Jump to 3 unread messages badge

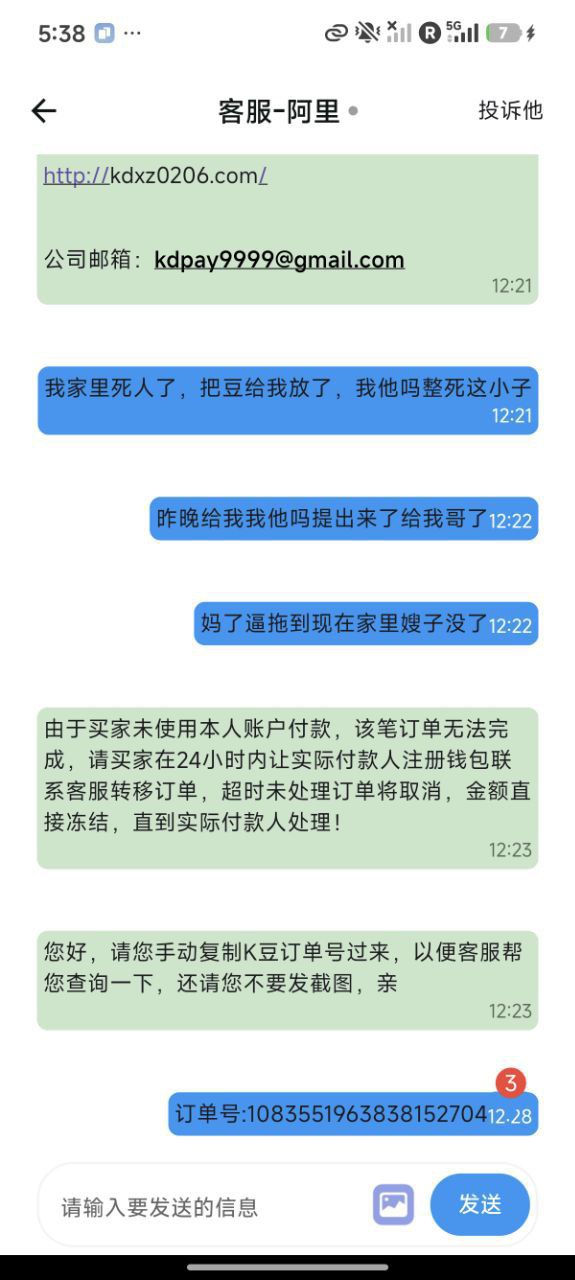tap(510, 1082)
